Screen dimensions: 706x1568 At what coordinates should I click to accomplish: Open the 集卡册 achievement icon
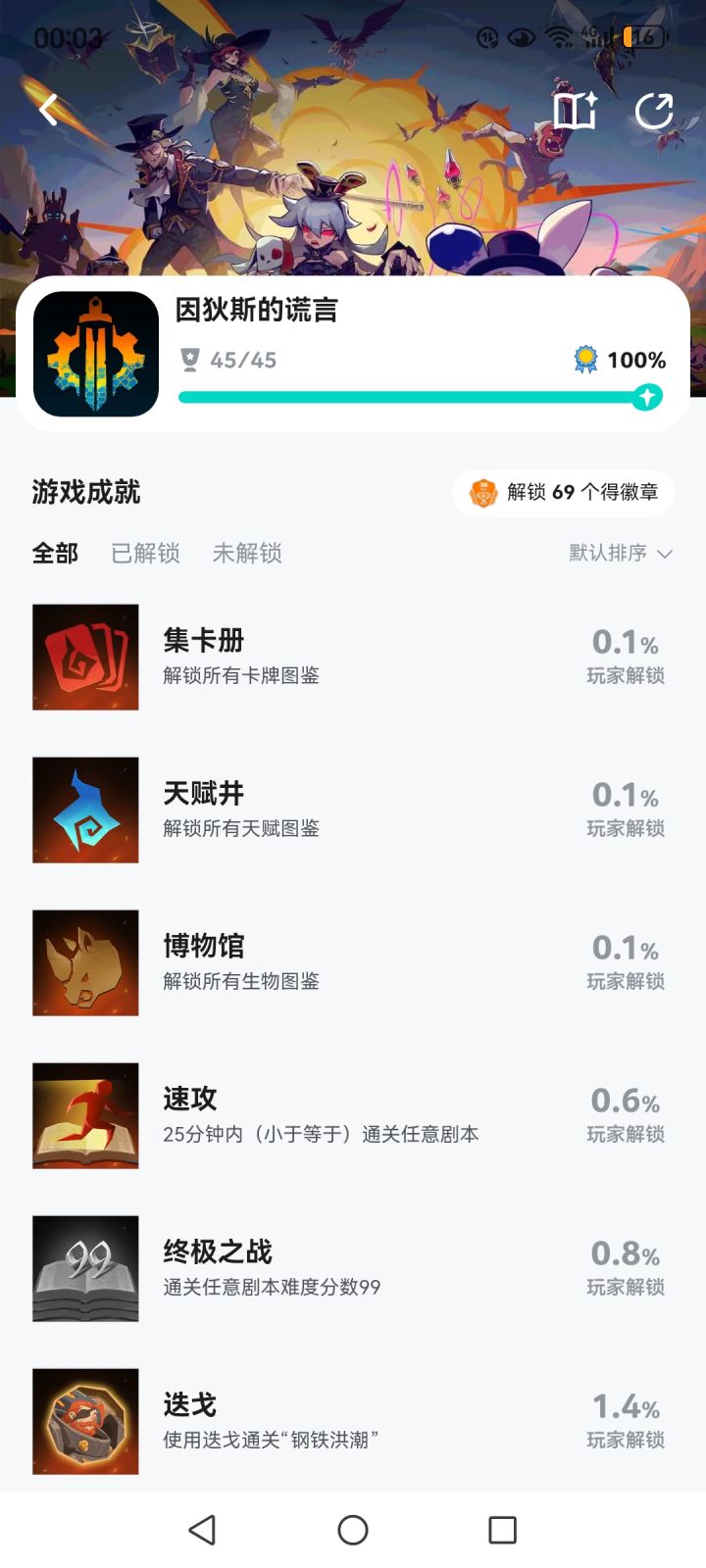click(x=84, y=657)
